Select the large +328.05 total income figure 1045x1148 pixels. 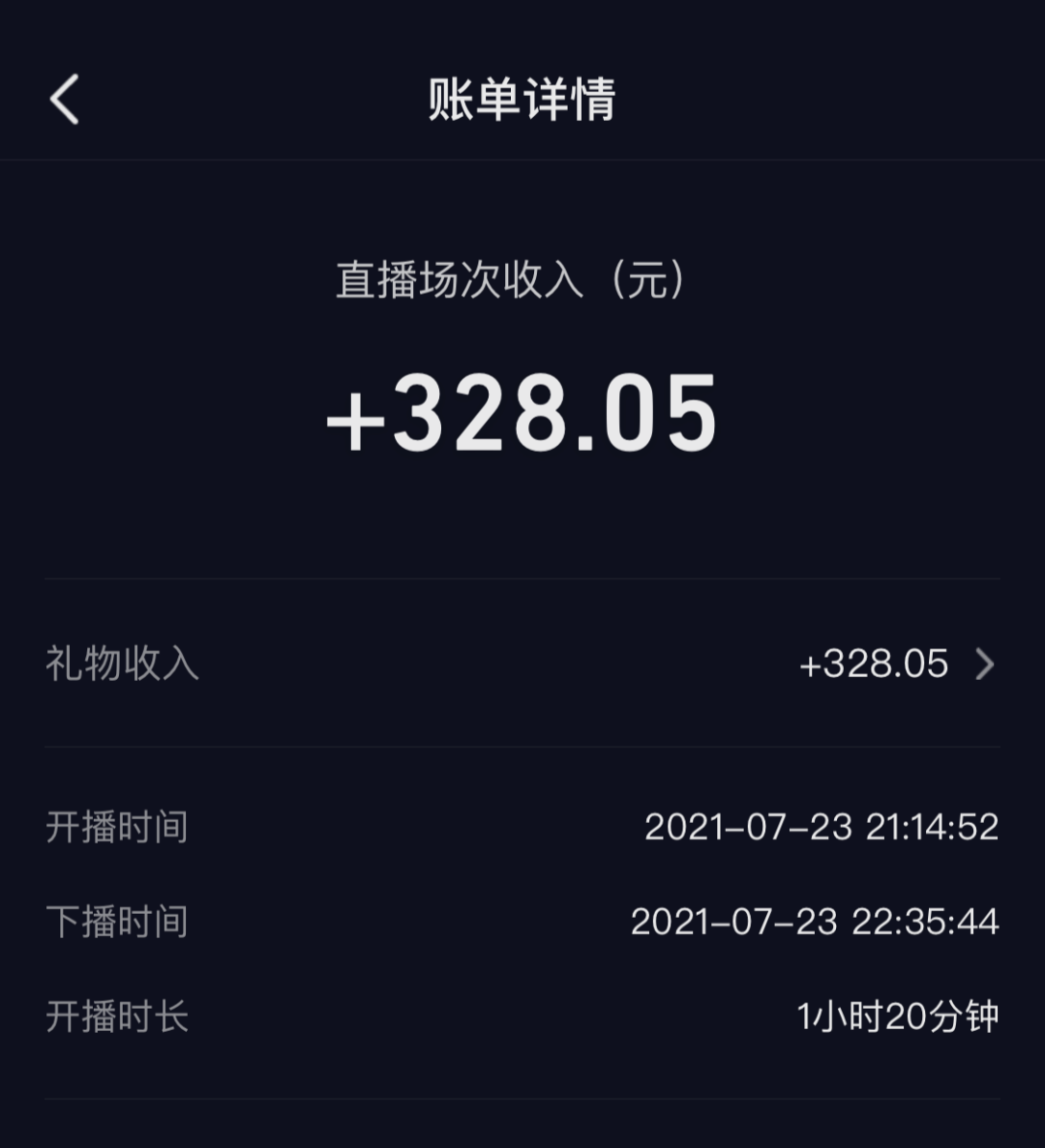[522, 412]
